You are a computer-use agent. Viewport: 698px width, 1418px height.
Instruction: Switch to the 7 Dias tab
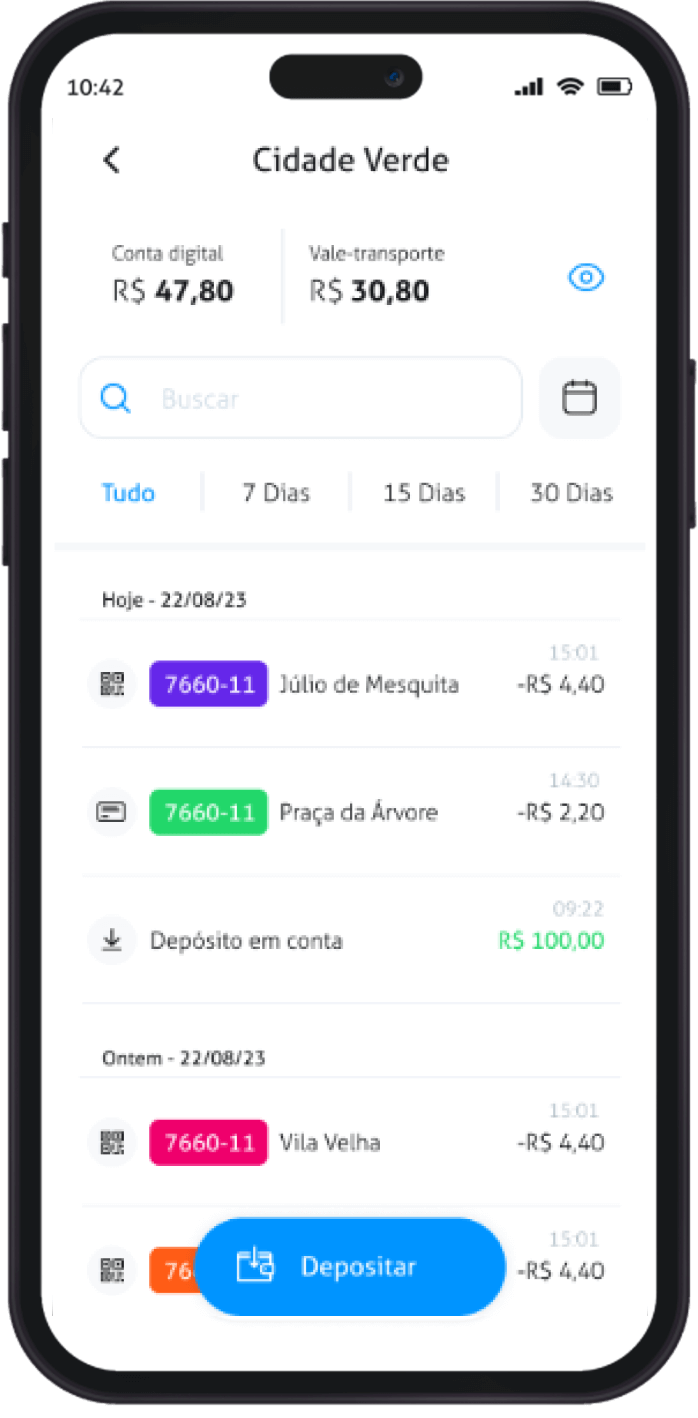[x=276, y=493]
